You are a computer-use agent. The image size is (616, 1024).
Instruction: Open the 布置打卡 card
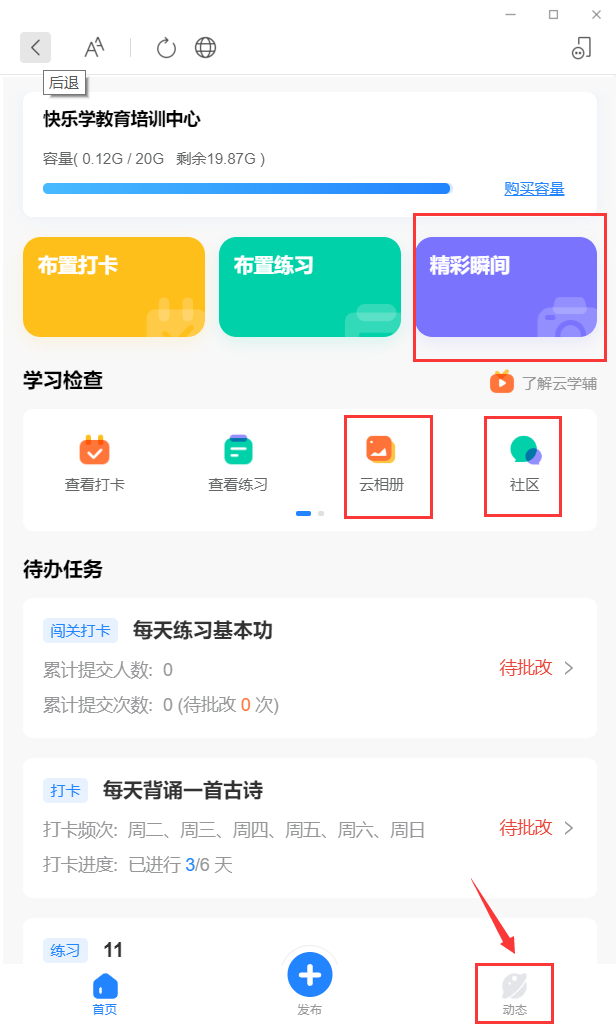tap(113, 287)
